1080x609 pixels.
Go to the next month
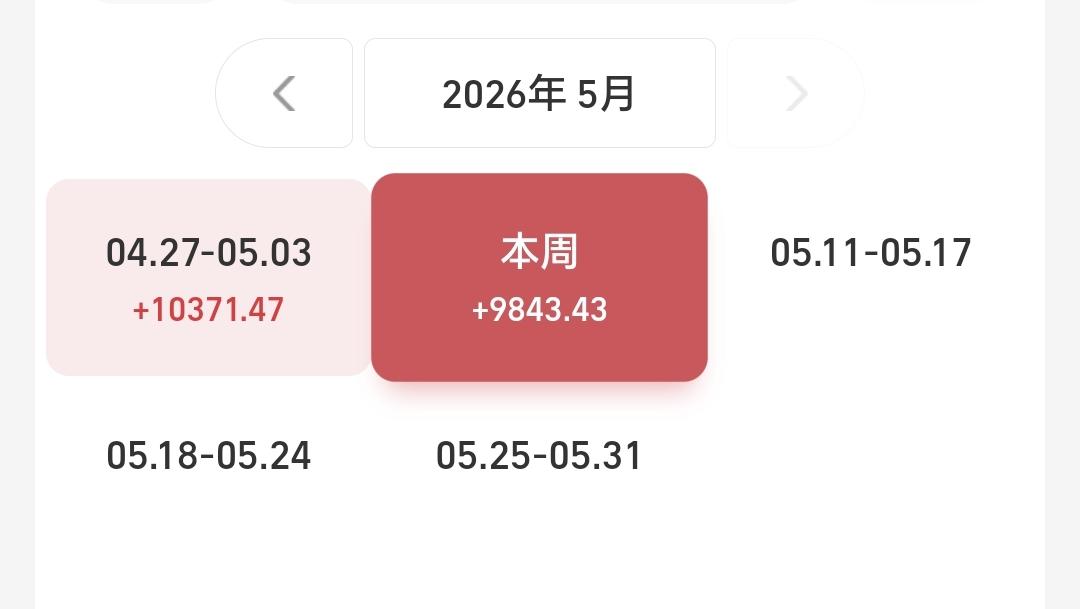pyautogui.click(x=796, y=93)
